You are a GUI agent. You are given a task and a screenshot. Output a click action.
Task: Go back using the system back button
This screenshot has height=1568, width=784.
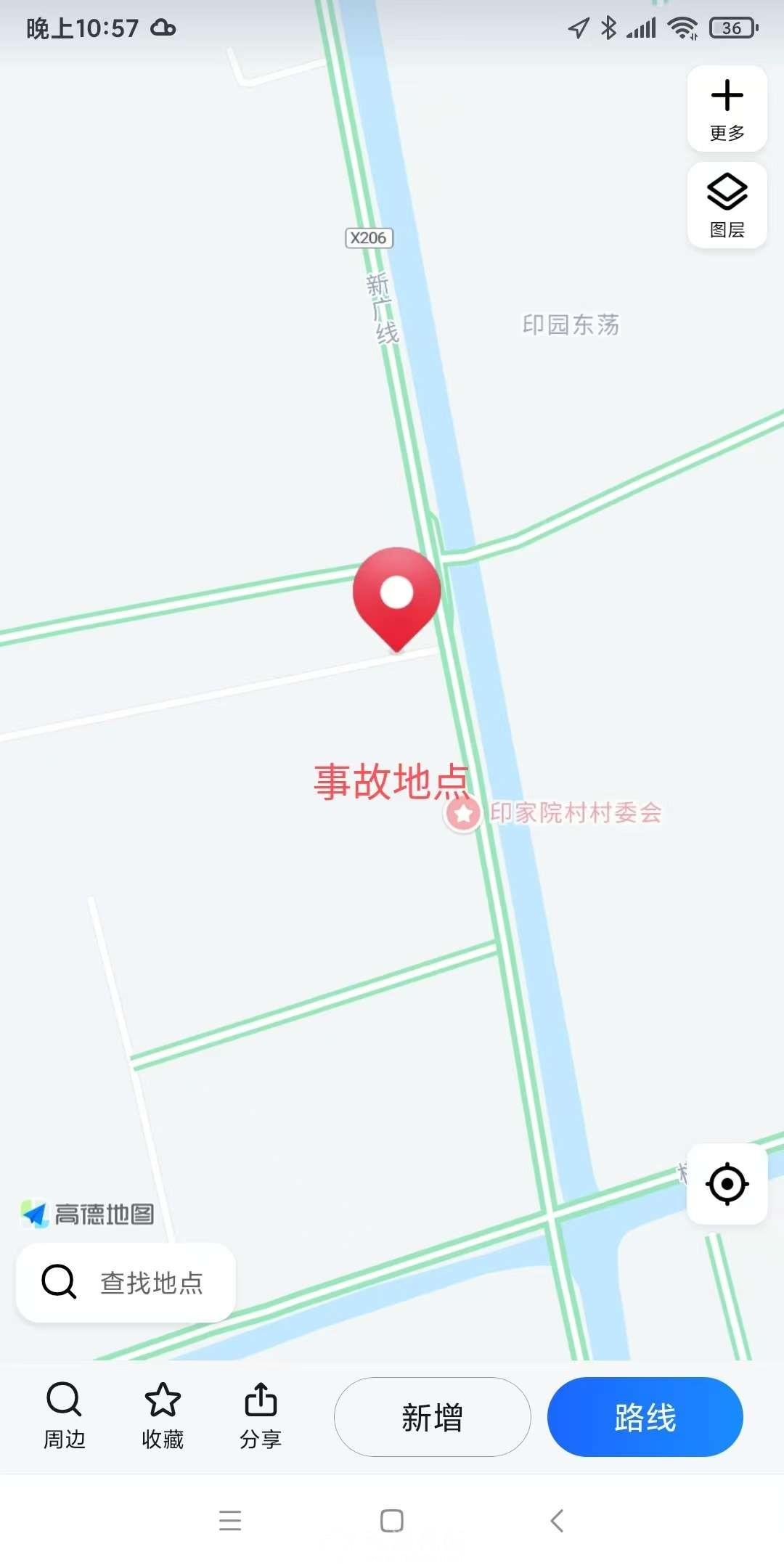tap(557, 1520)
